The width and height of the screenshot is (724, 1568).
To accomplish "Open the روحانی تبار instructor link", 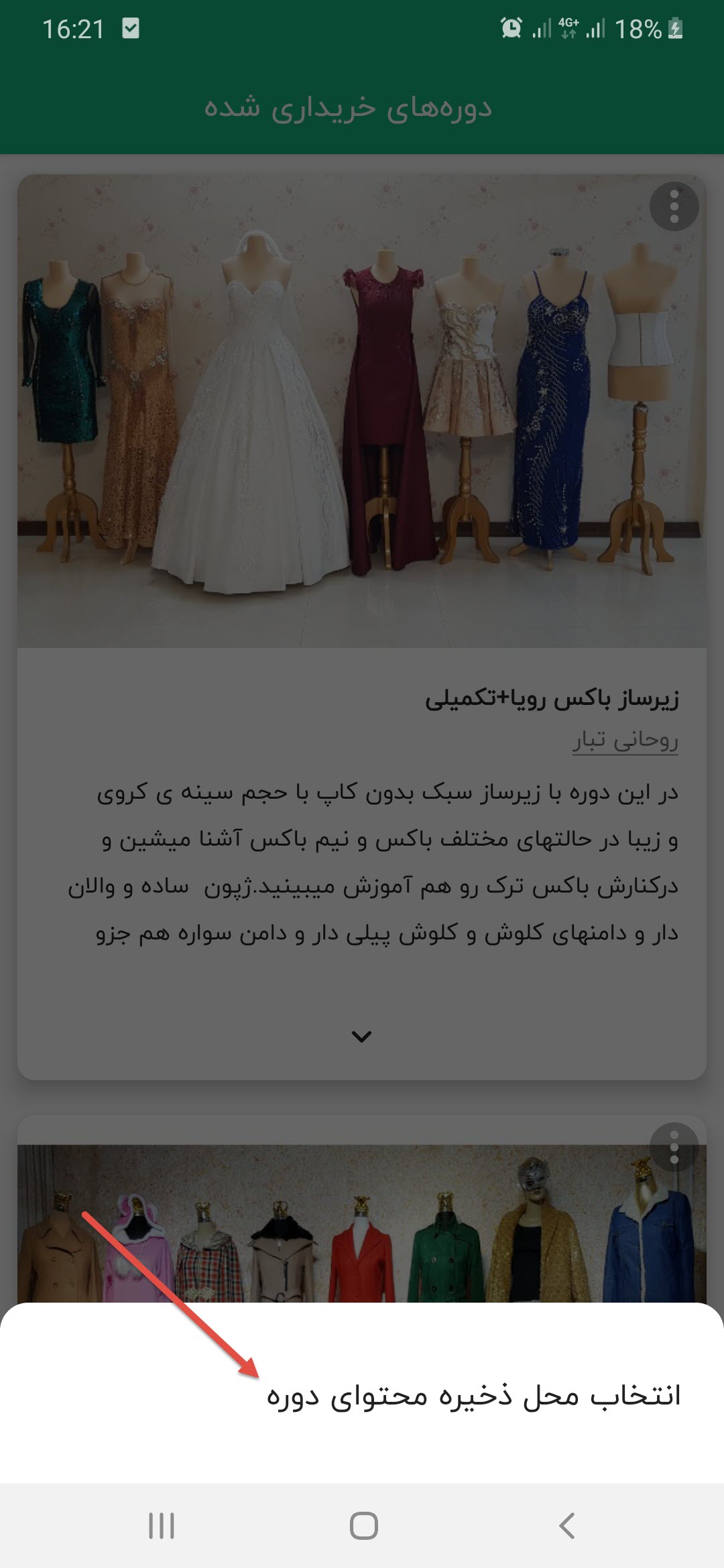I will (625, 740).
